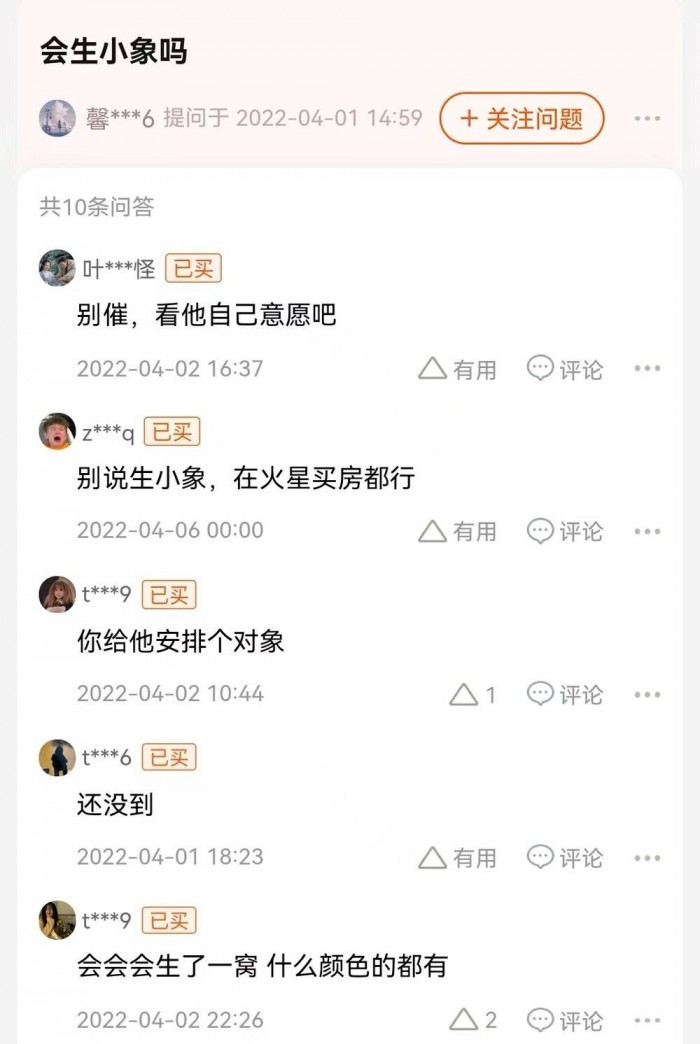The width and height of the screenshot is (700, 1044).
Task: Open more options for the answer "还没到"
Action: pyautogui.click(x=647, y=857)
